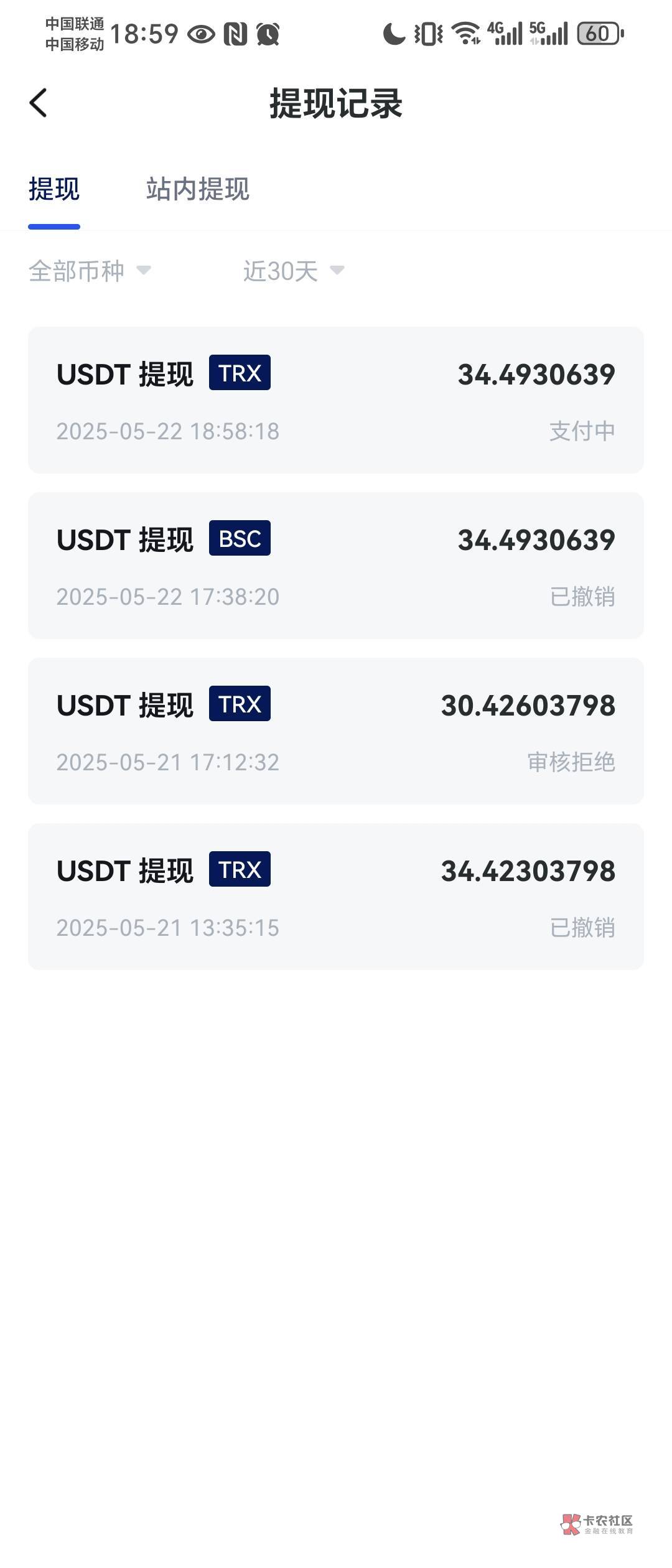View the cancelled USDT BSC withdrawal record
672x1568 pixels.
click(336, 566)
